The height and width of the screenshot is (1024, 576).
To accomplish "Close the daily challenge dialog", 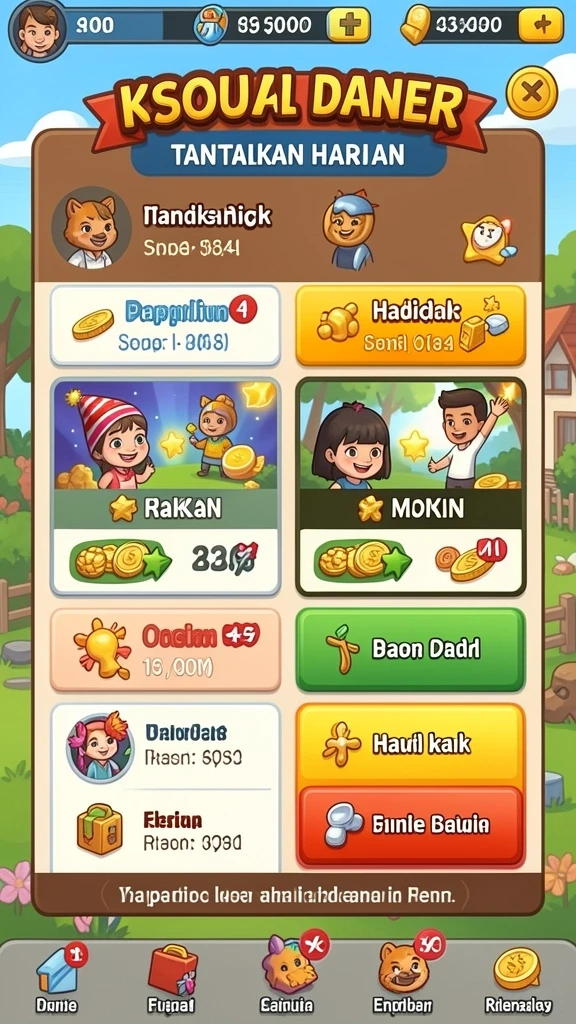I will click(532, 93).
